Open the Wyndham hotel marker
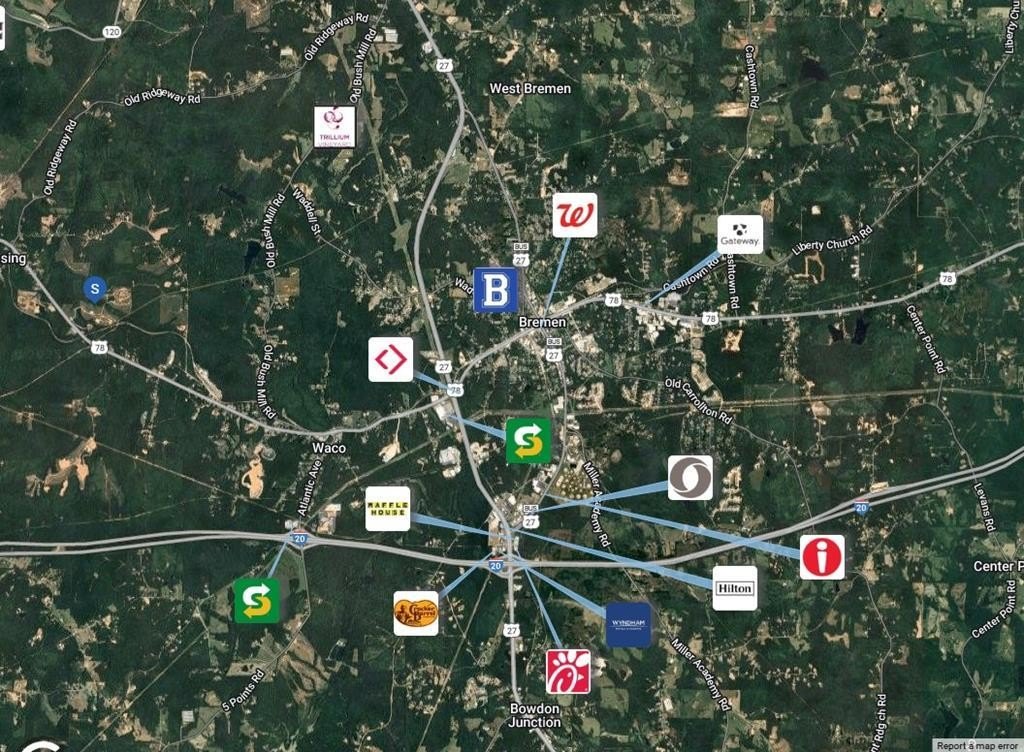This screenshot has width=1024, height=752. click(628, 624)
